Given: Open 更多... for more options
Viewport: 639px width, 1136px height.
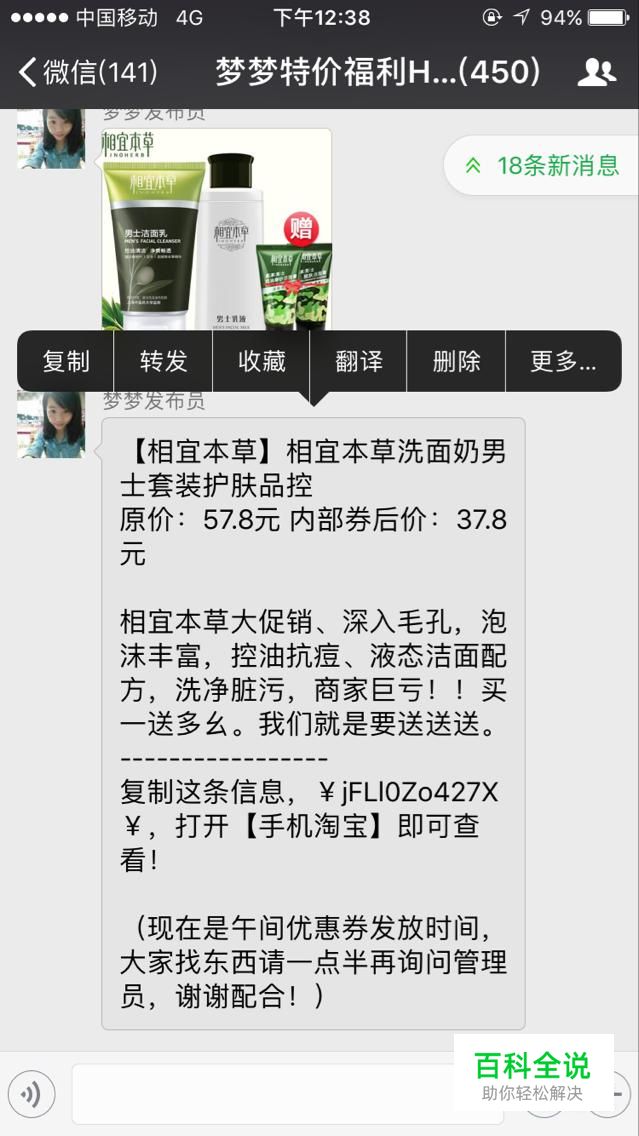Looking at the screenshot, I should click(x=563, y=361).
